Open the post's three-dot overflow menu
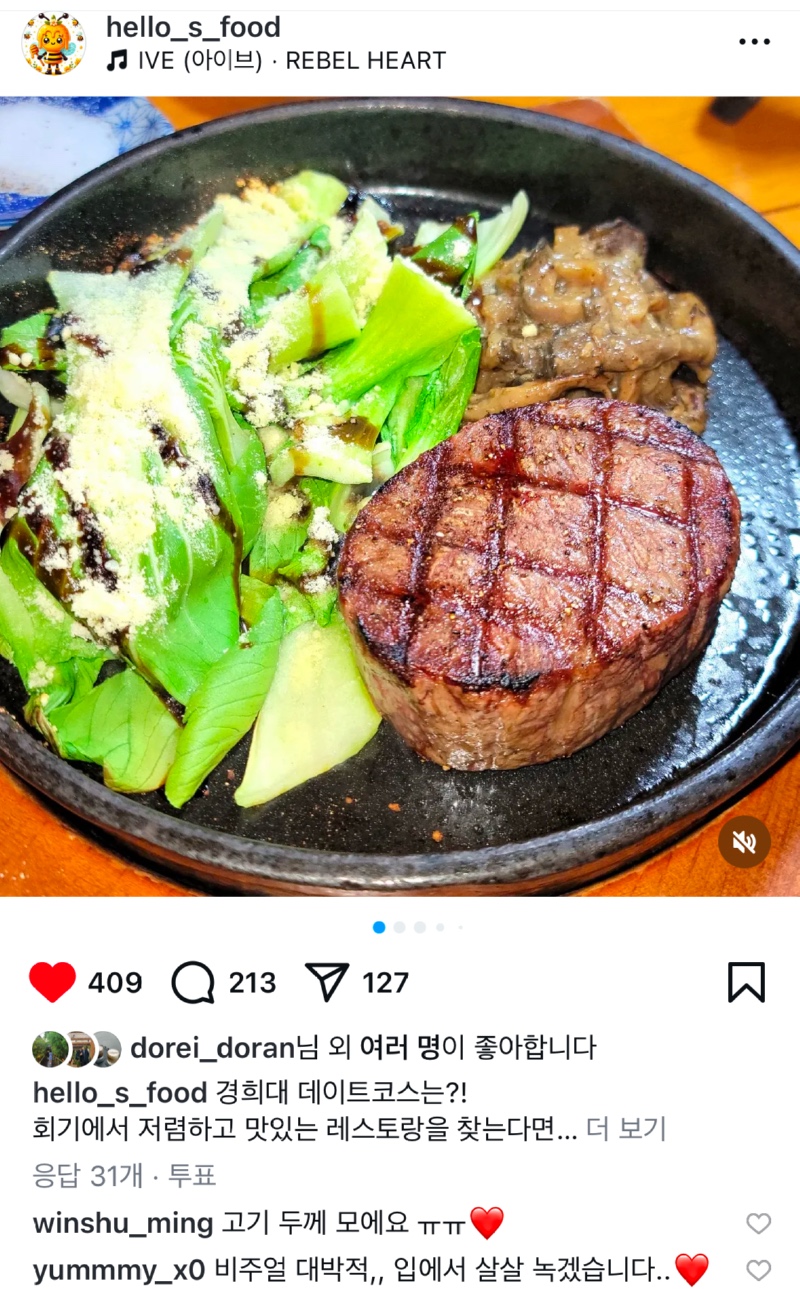Screen dimensions: 800x1289 (754, 42)
